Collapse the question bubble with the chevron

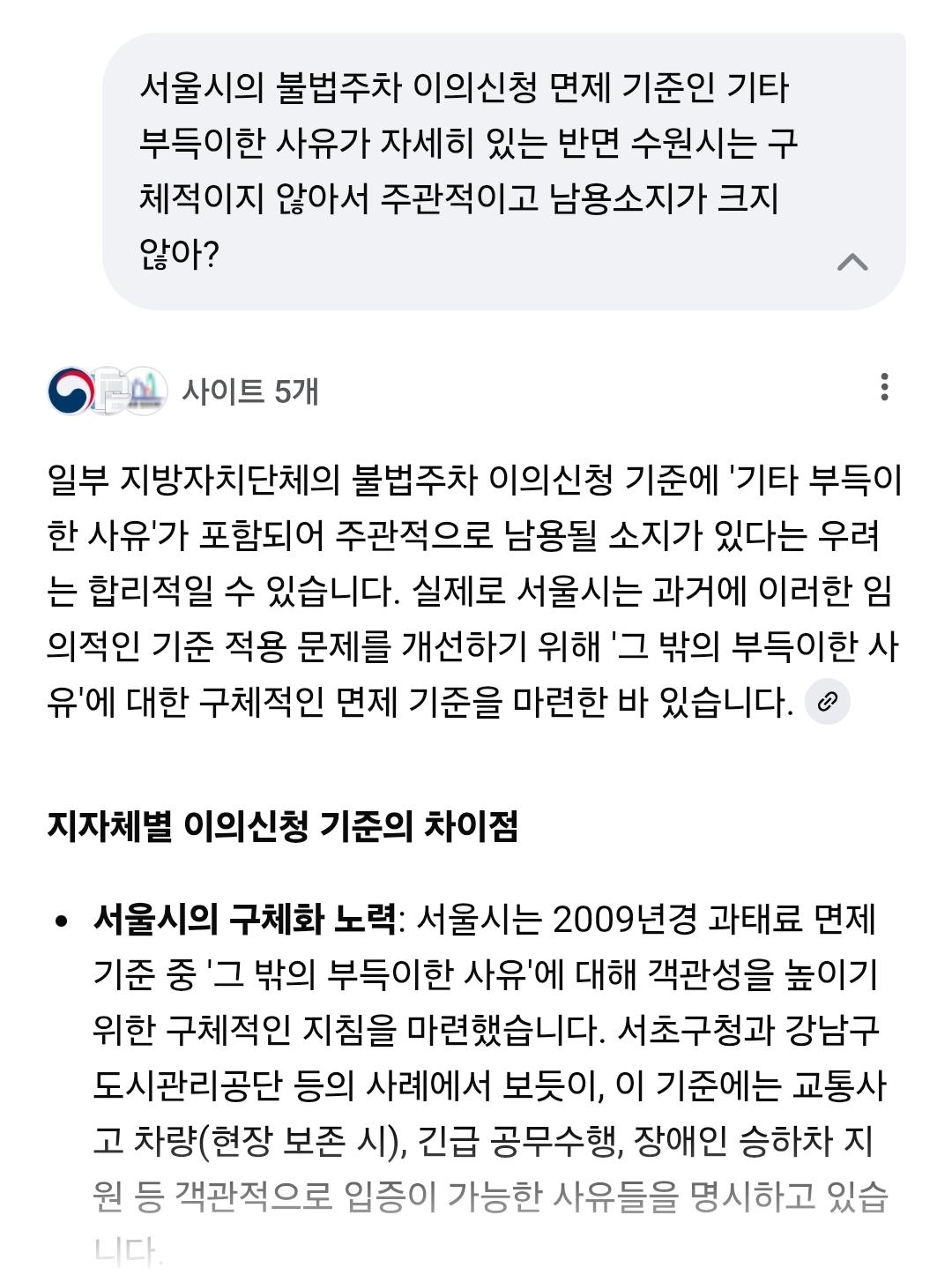coord(852,262)
